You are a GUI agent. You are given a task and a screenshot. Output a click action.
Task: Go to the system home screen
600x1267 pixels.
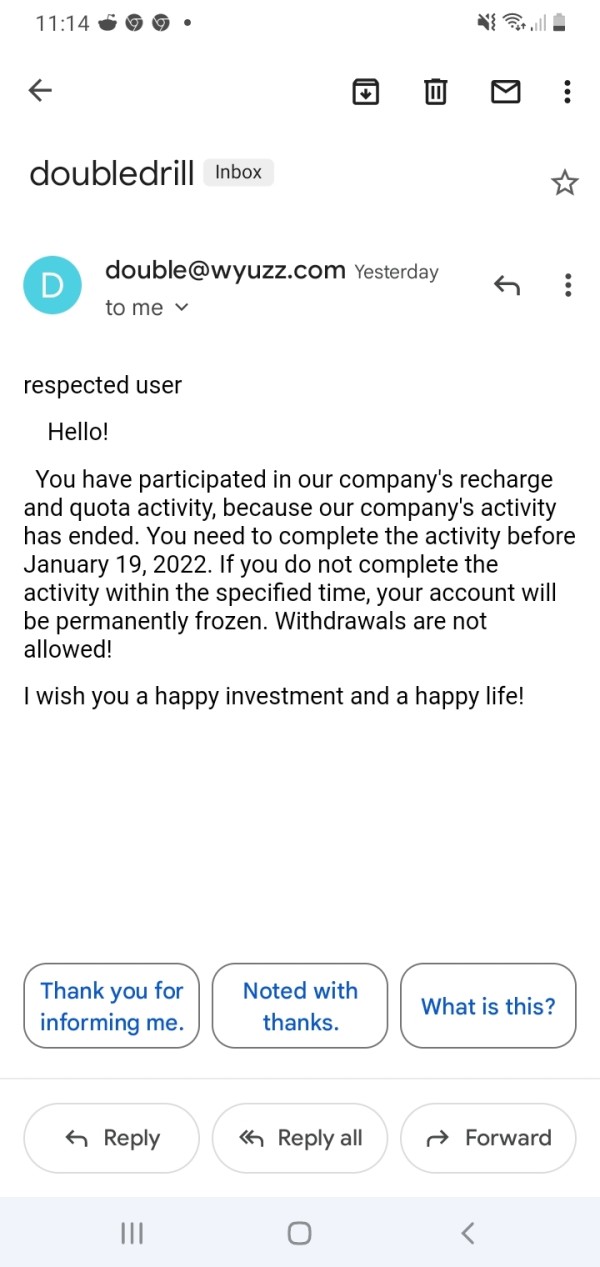tap(299, 1233)
